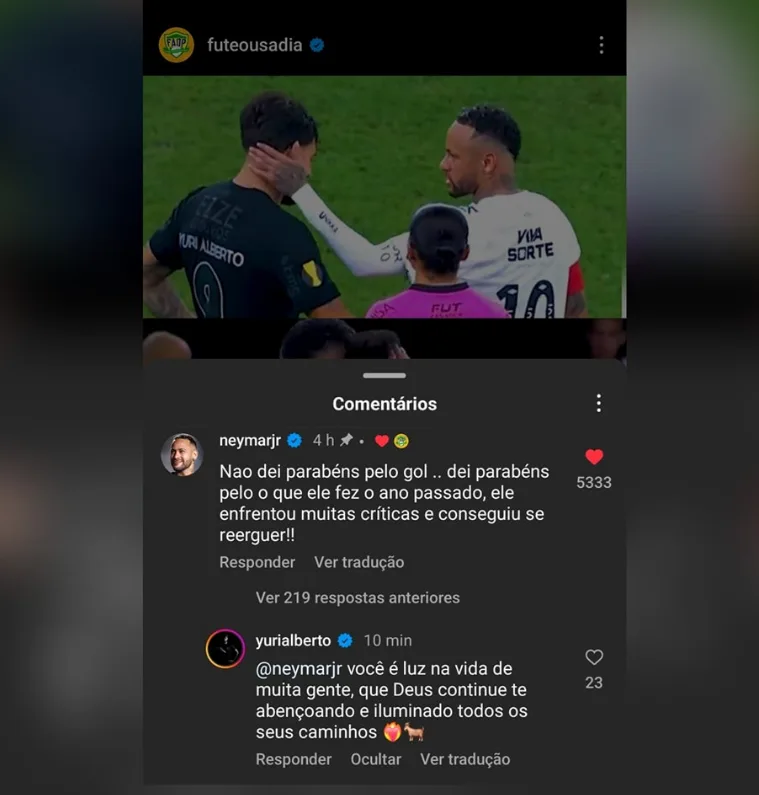Open the post's overflow menu beside futeousadia
The width and height of the screenshot is (759, 795).
[x=601, y=45]
